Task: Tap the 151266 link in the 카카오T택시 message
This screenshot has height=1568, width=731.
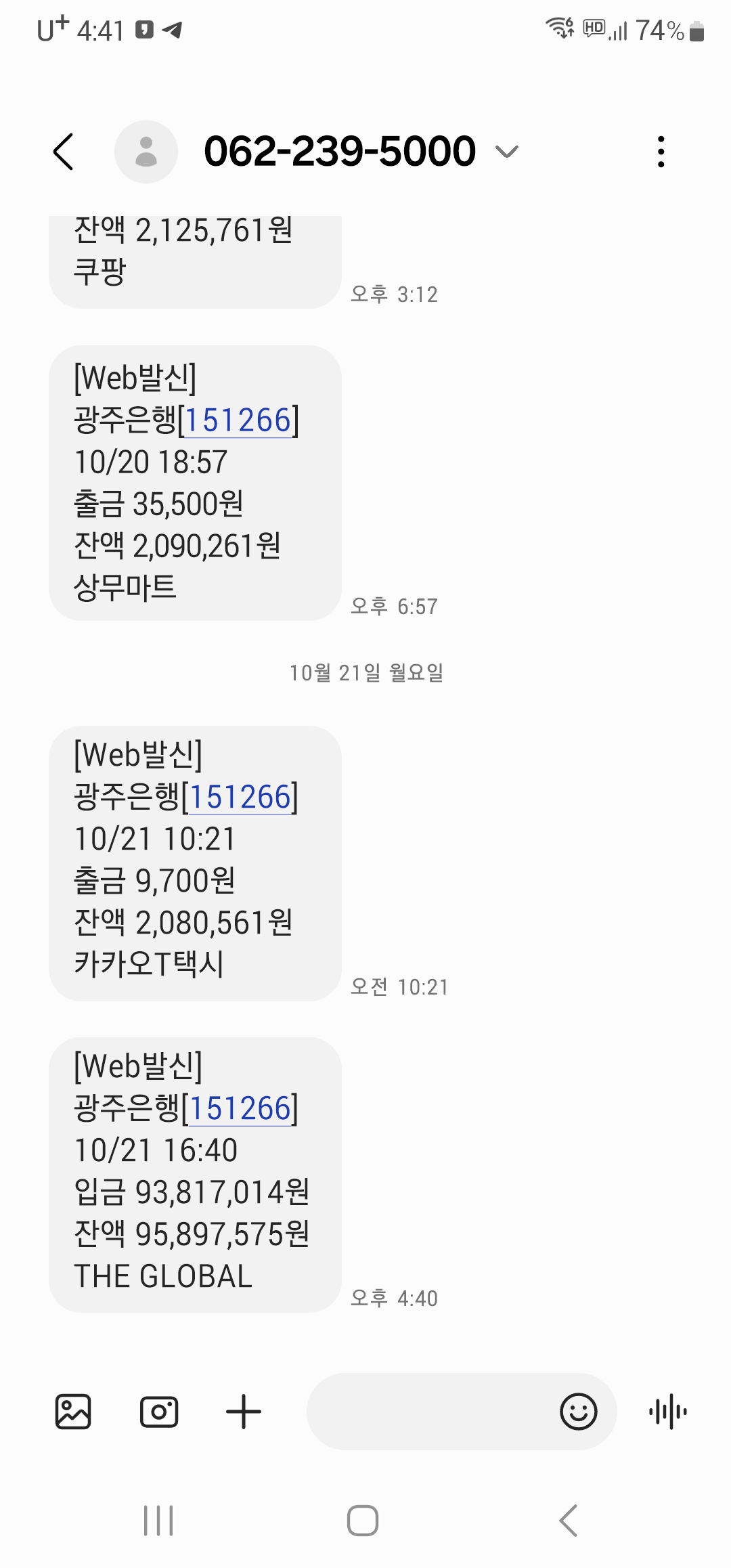Action: pyautogui.click(x=240, y=797)
